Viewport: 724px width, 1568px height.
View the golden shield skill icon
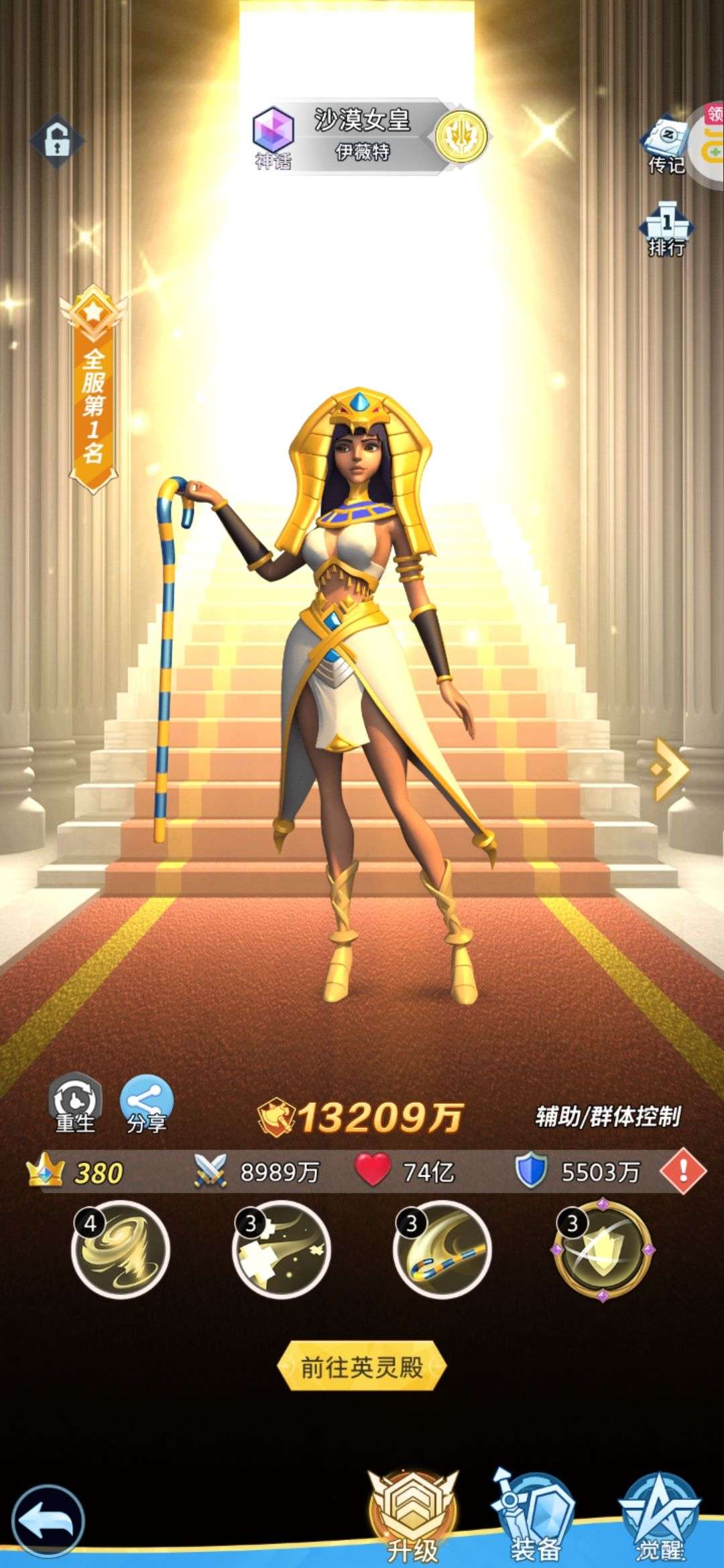(602, 1250)
